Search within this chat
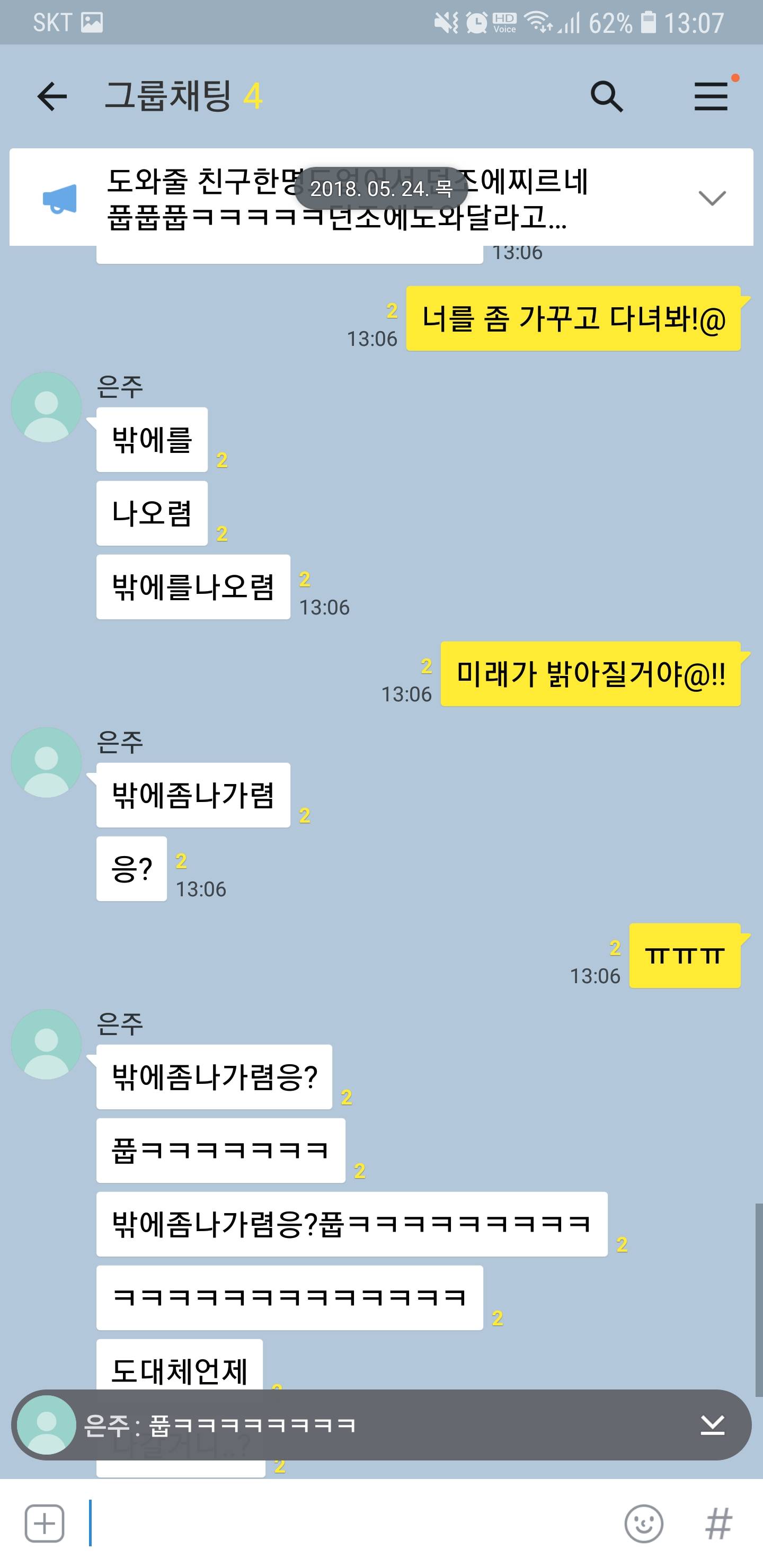This screenshot has width=763, height=1568. (x=607, y=97)
